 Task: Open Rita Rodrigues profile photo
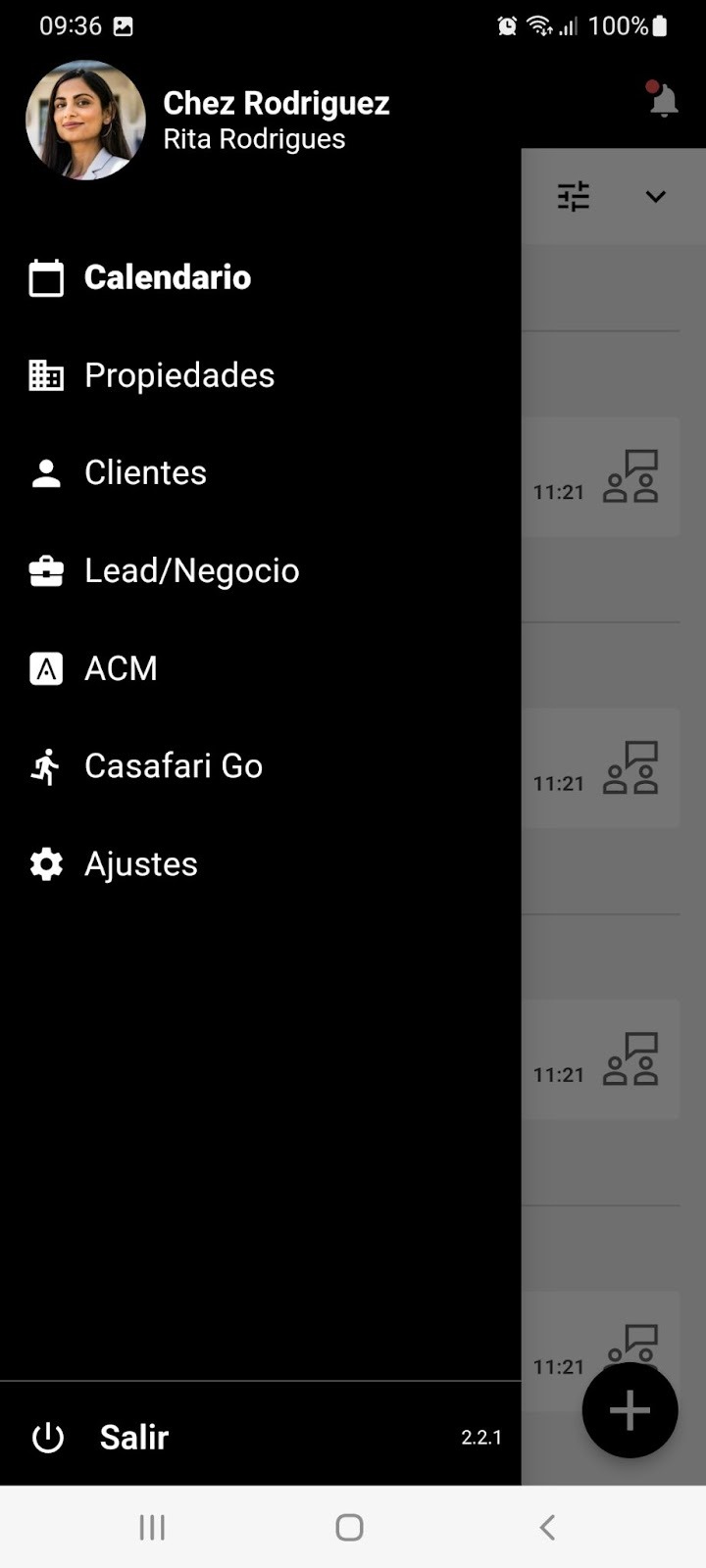point(85,121)
